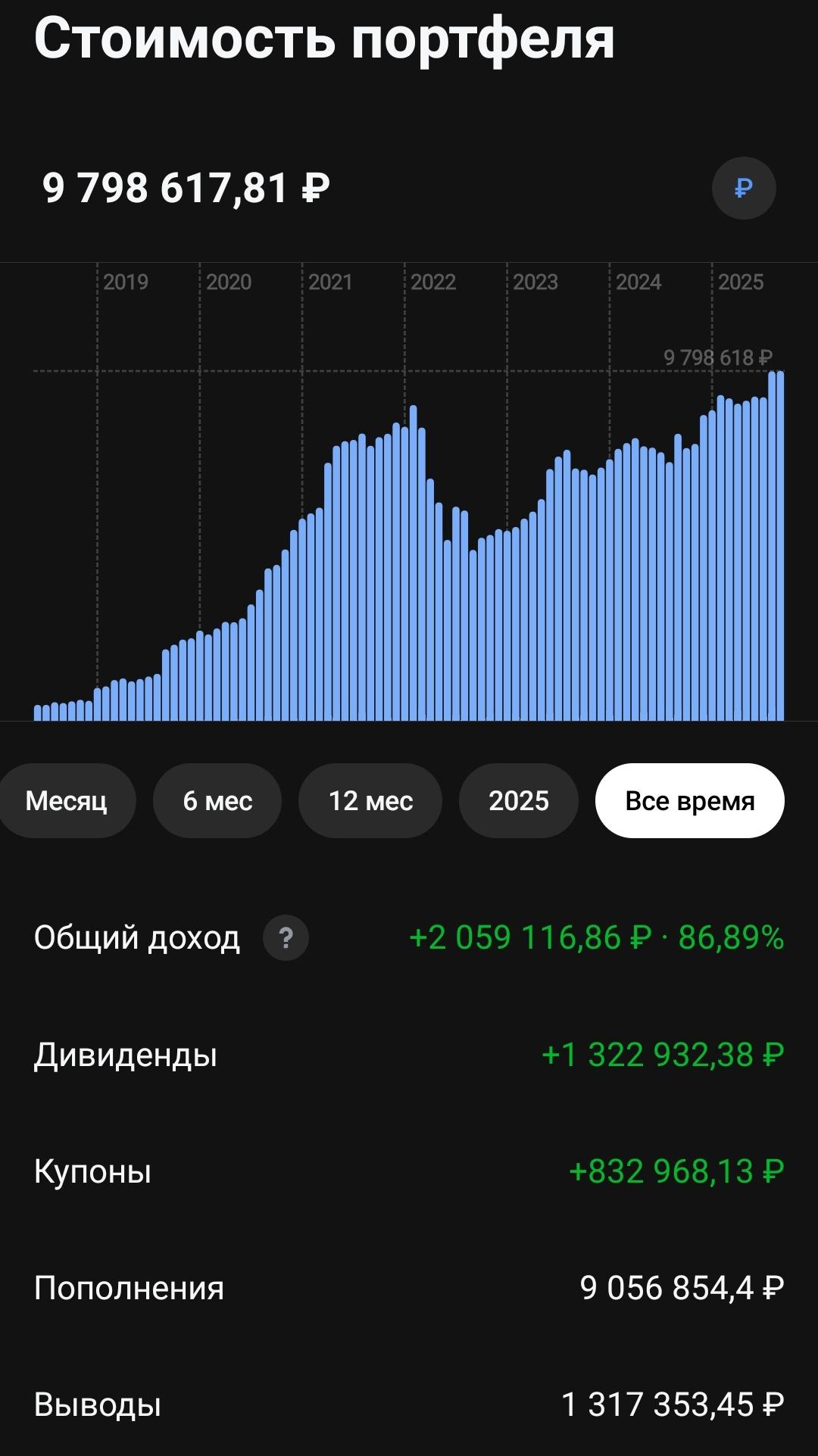
Task: Show the 6 мес period
Action: click(217, 800)
